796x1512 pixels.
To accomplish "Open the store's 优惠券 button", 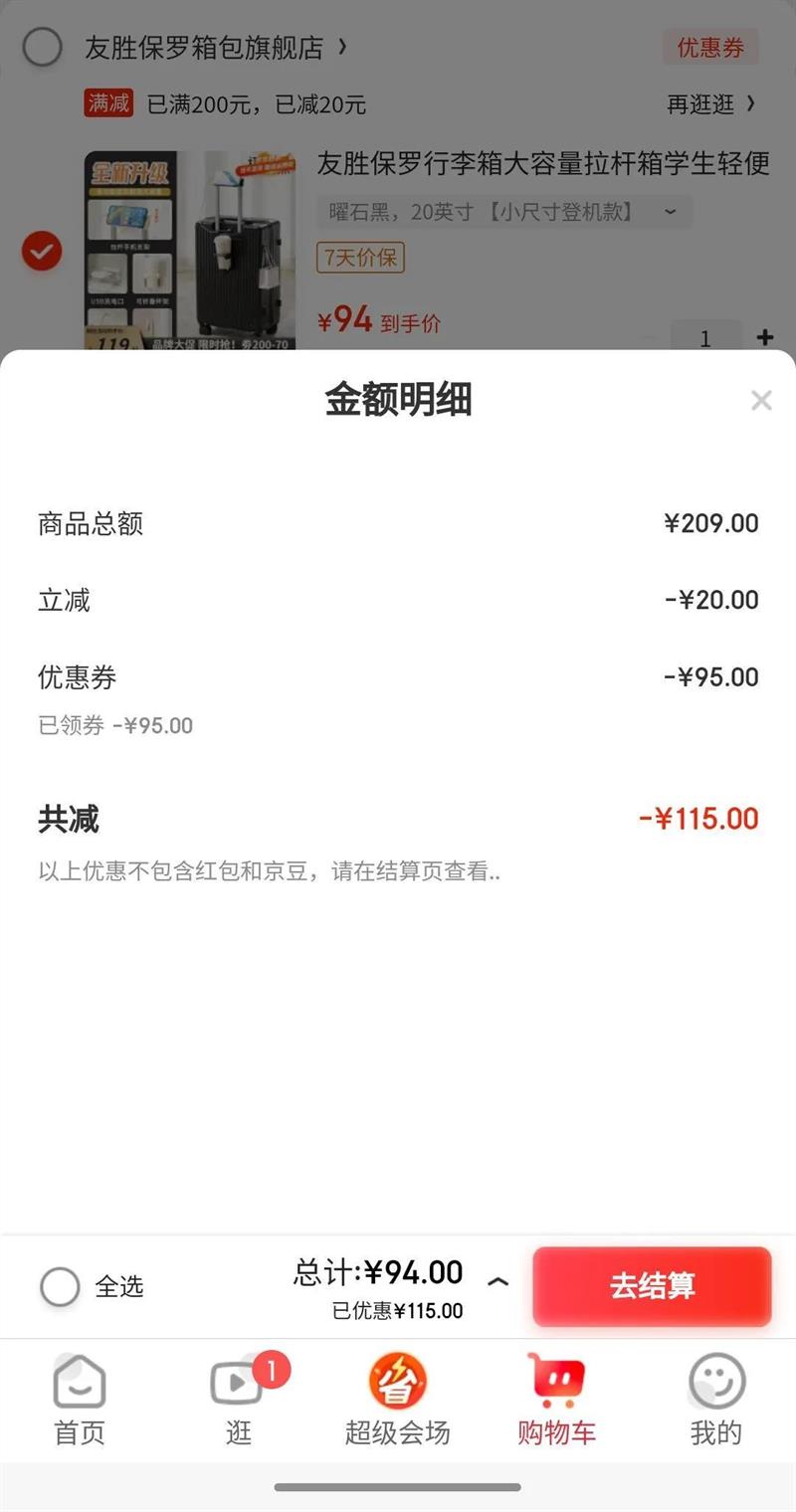I will pyautogui.click(x=710, y=47).
